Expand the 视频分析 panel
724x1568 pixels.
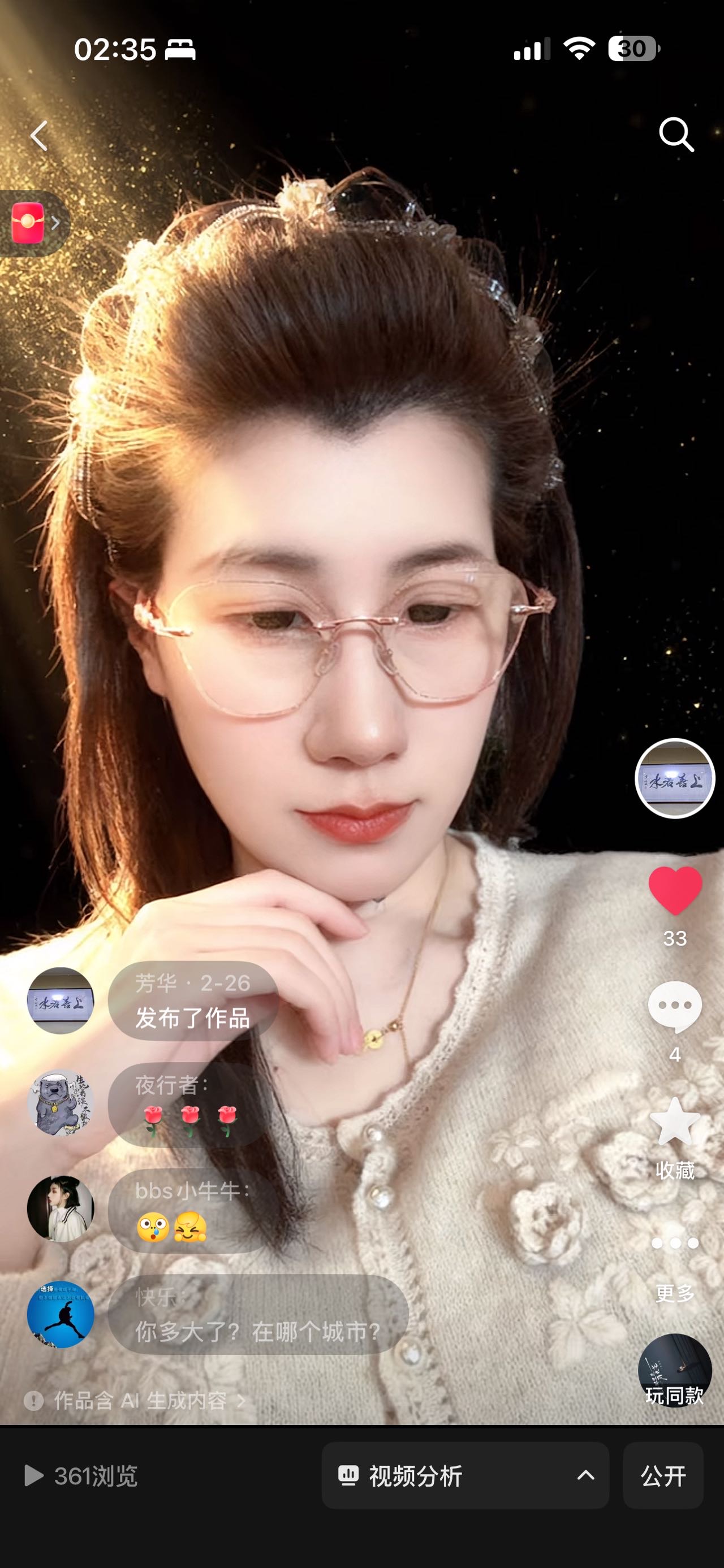coord(465,1475)
